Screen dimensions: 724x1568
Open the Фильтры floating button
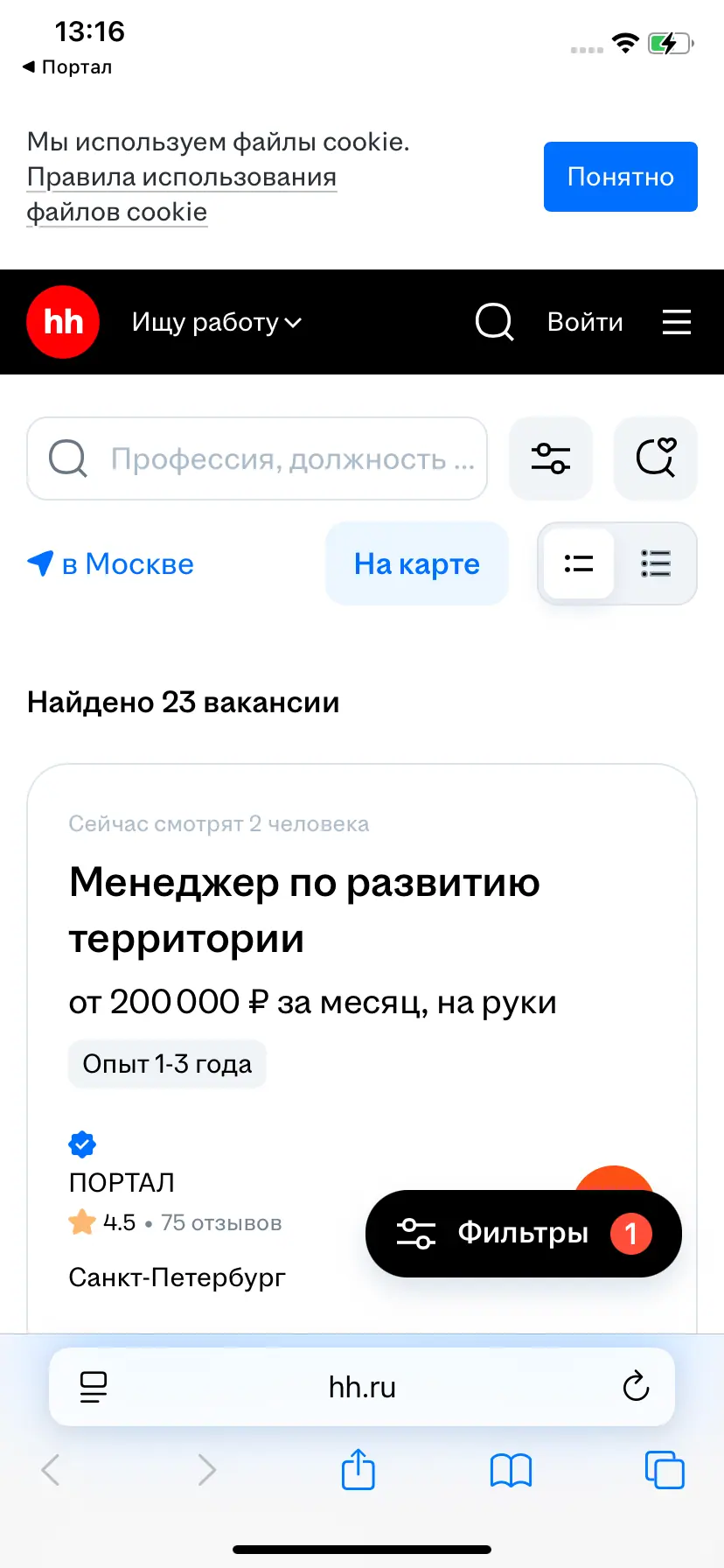(x=523, y=1233)
